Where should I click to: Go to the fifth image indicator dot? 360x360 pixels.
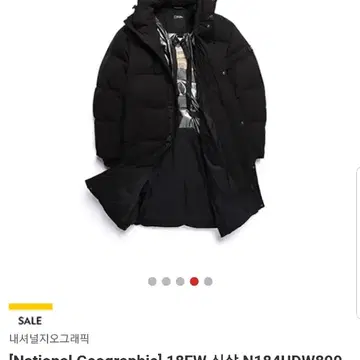[x=208, y=281]
